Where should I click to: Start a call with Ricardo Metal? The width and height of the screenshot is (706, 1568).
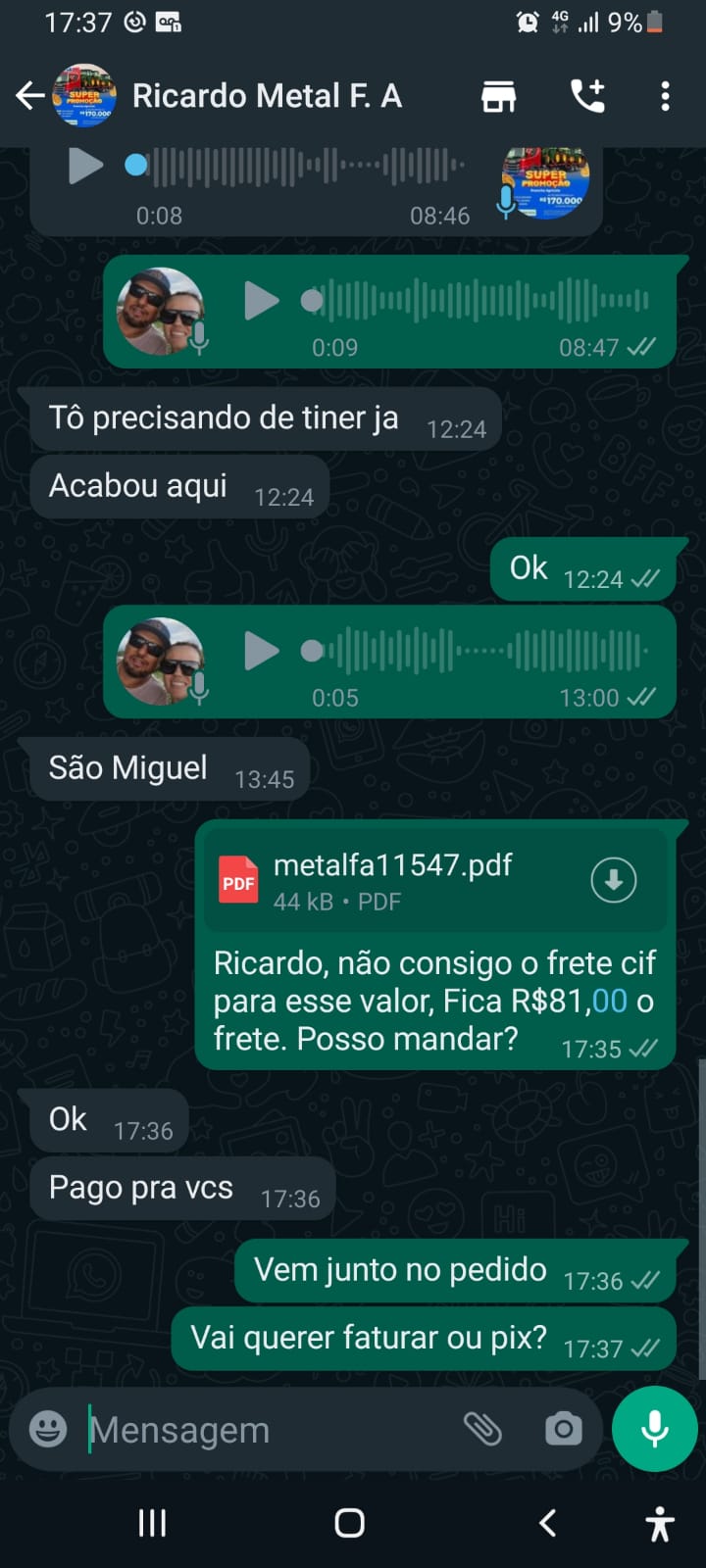tap(587, 96)
